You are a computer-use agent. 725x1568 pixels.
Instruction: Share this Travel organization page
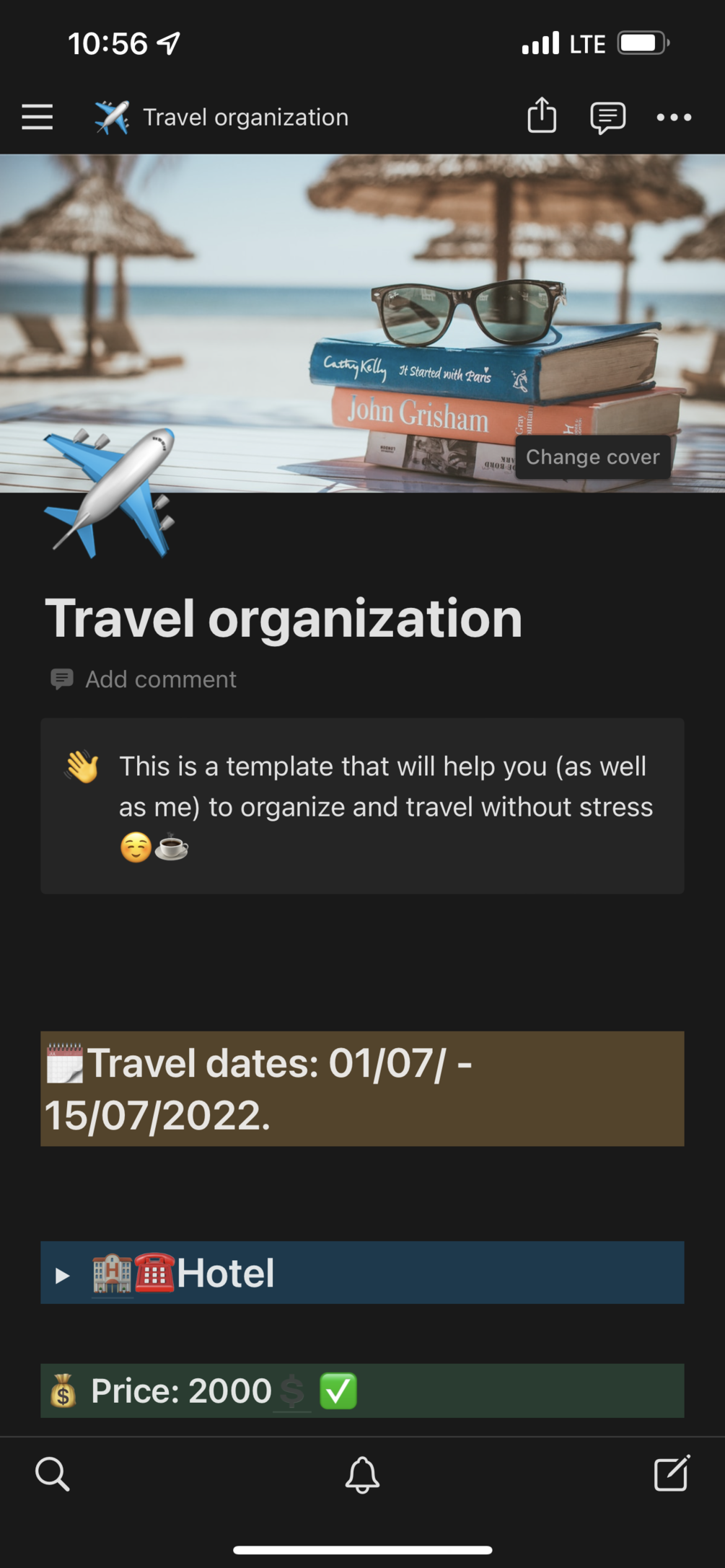coord(542,116)
